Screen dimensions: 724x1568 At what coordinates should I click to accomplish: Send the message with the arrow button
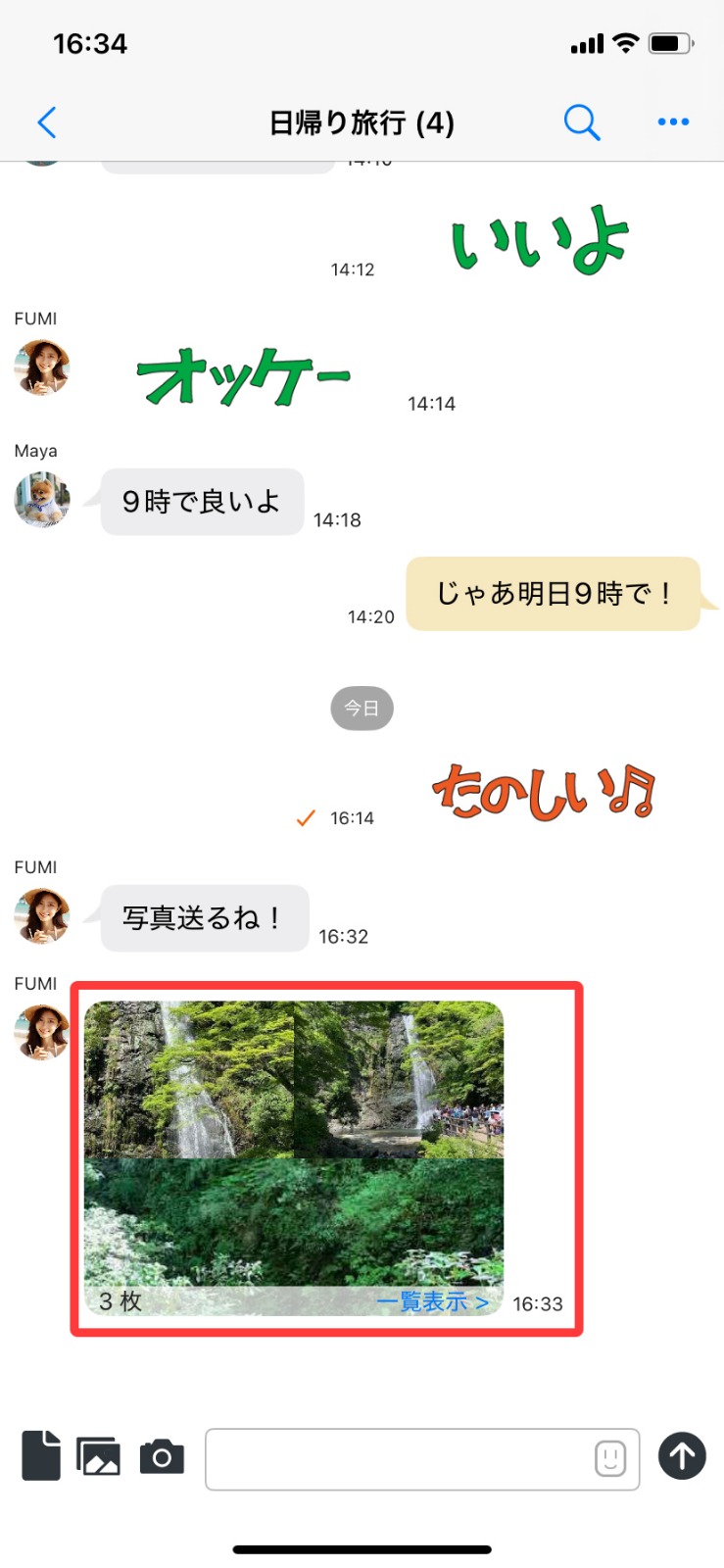coord(682,1455)
